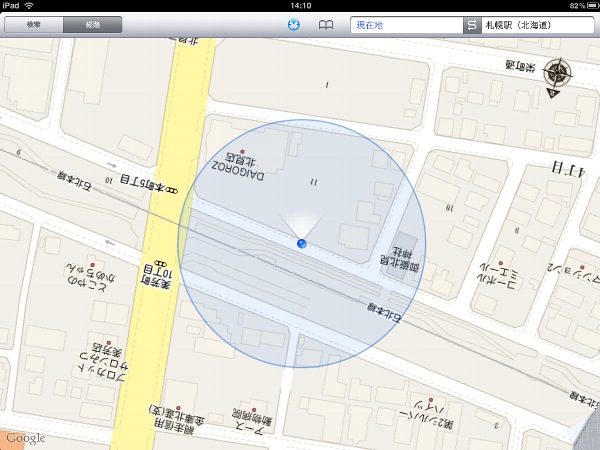Viewport: 600px width, 450px height.
Task: Tap the blue current location dot
Action: 301,243
